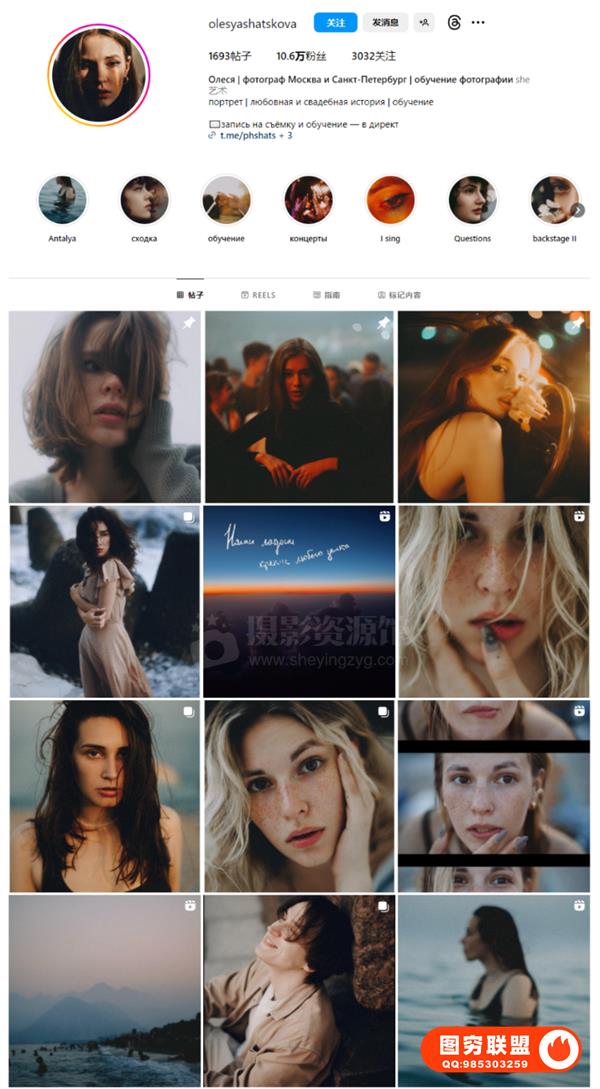Open the I sing story highlight

point(390,200)
